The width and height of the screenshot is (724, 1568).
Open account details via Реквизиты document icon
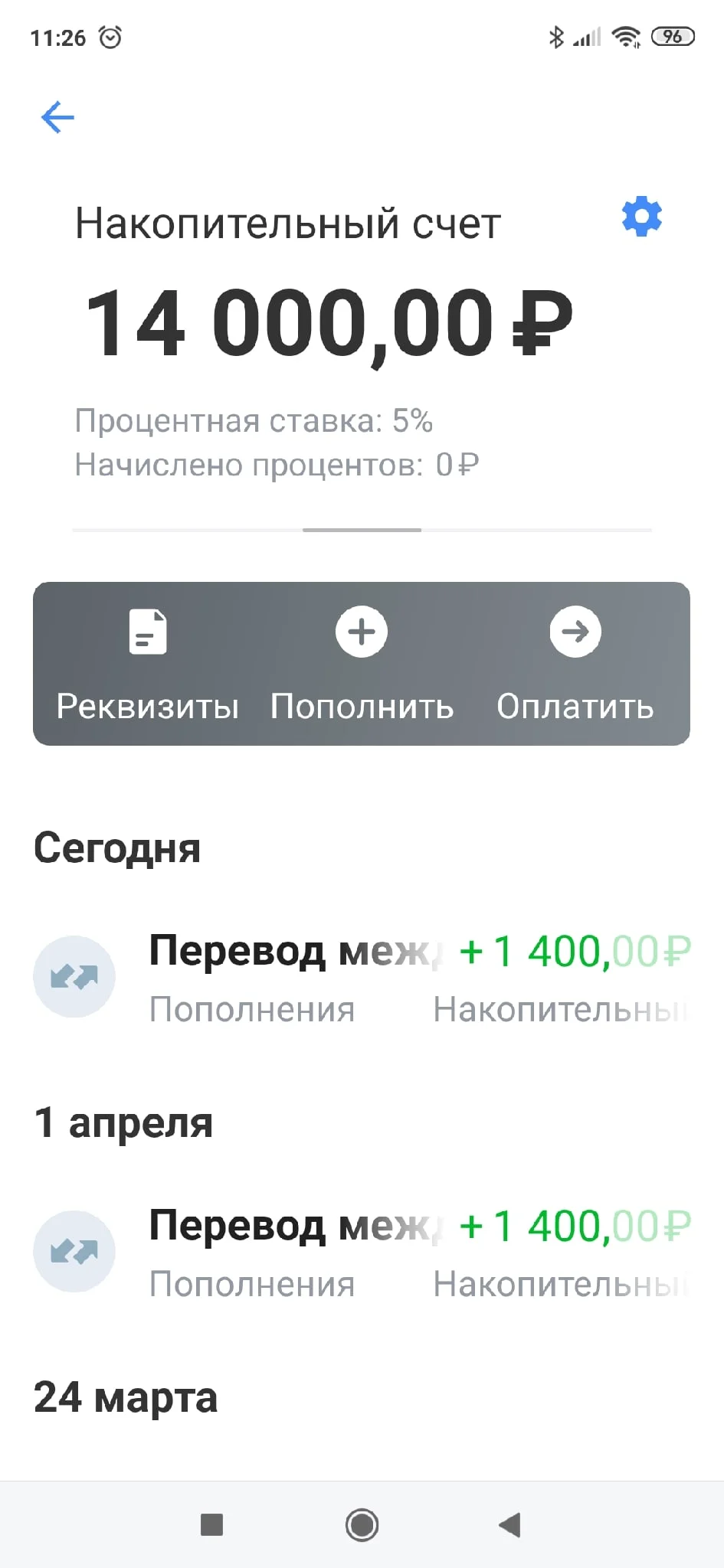point(146,631)
